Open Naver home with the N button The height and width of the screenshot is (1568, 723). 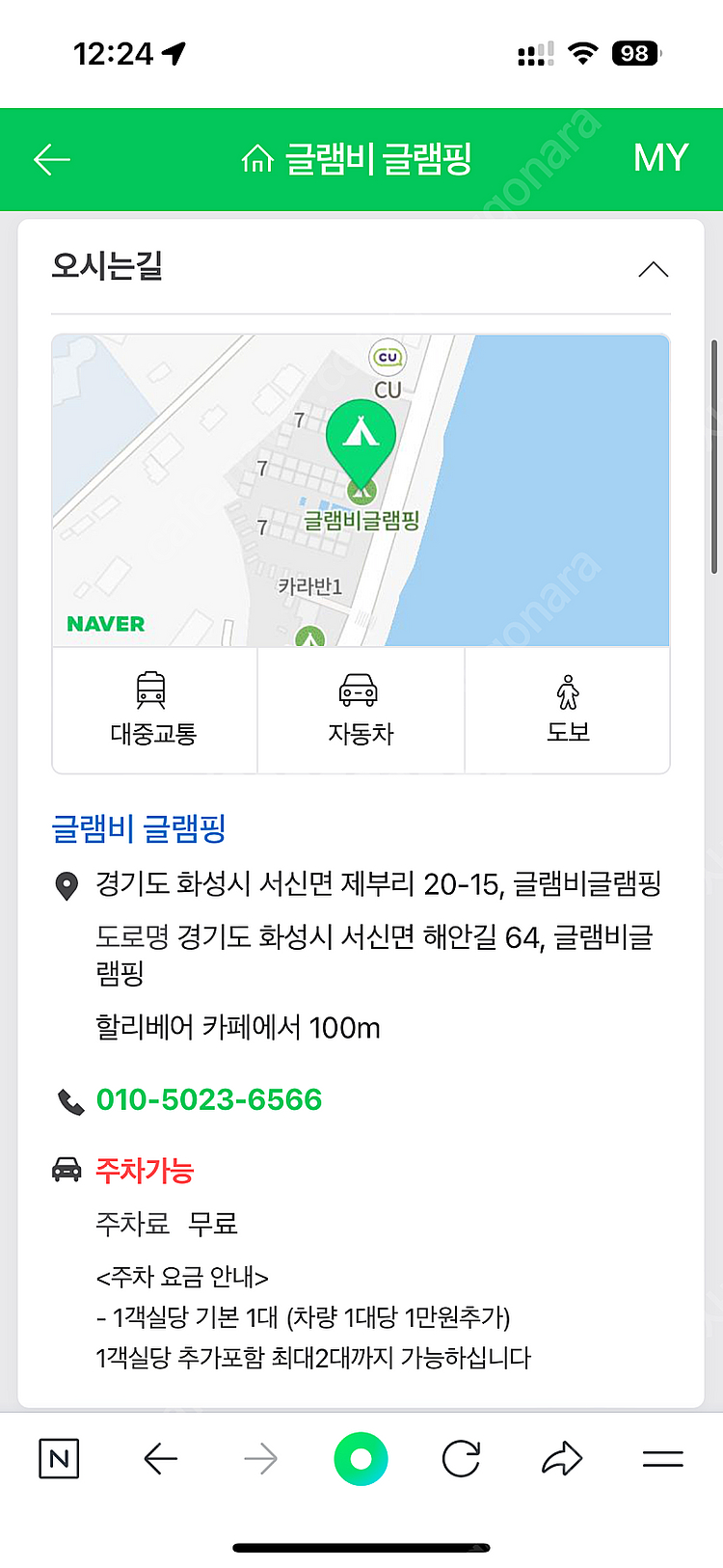[x=59, y=1459]
